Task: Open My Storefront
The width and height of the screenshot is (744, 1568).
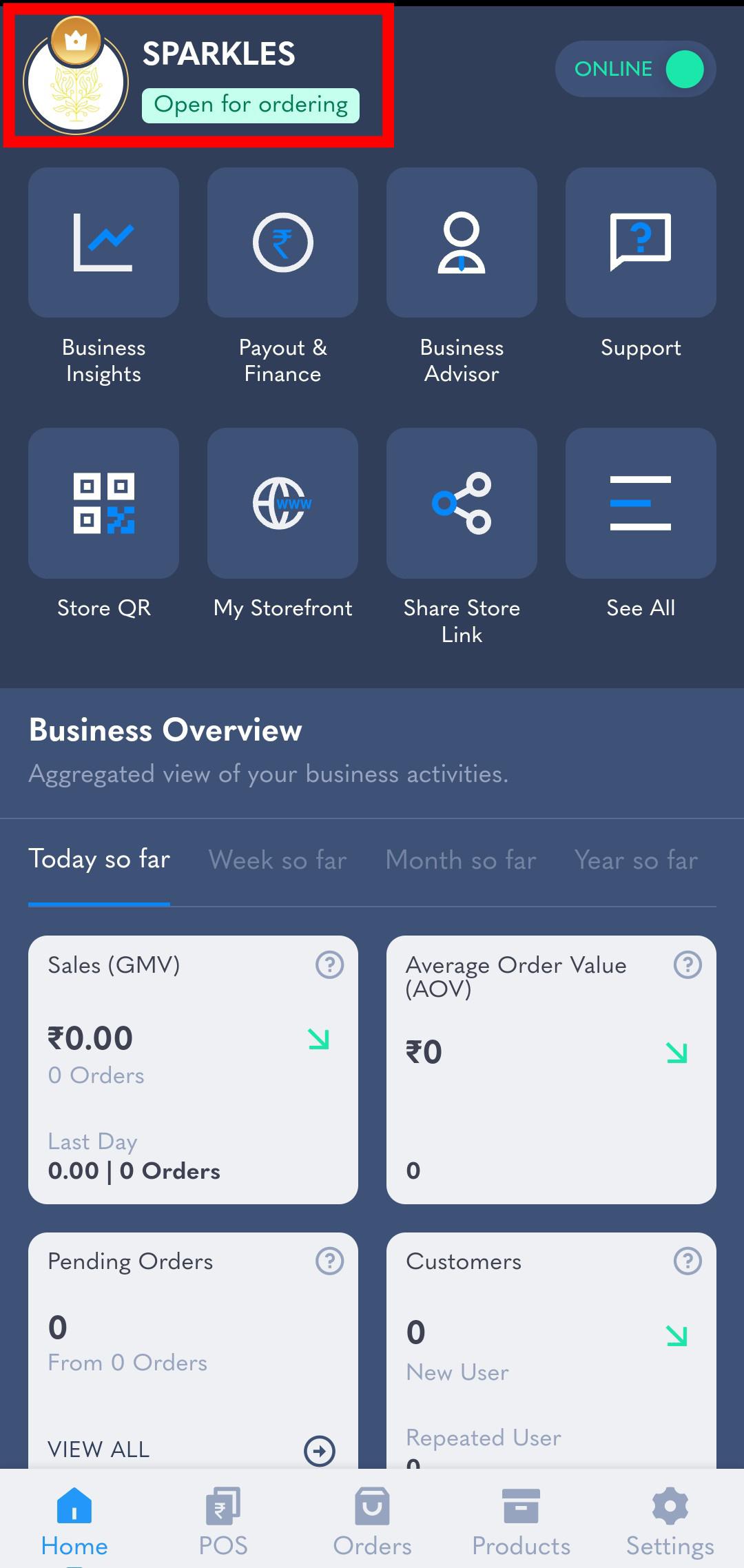Action: [x=282, y=525]
